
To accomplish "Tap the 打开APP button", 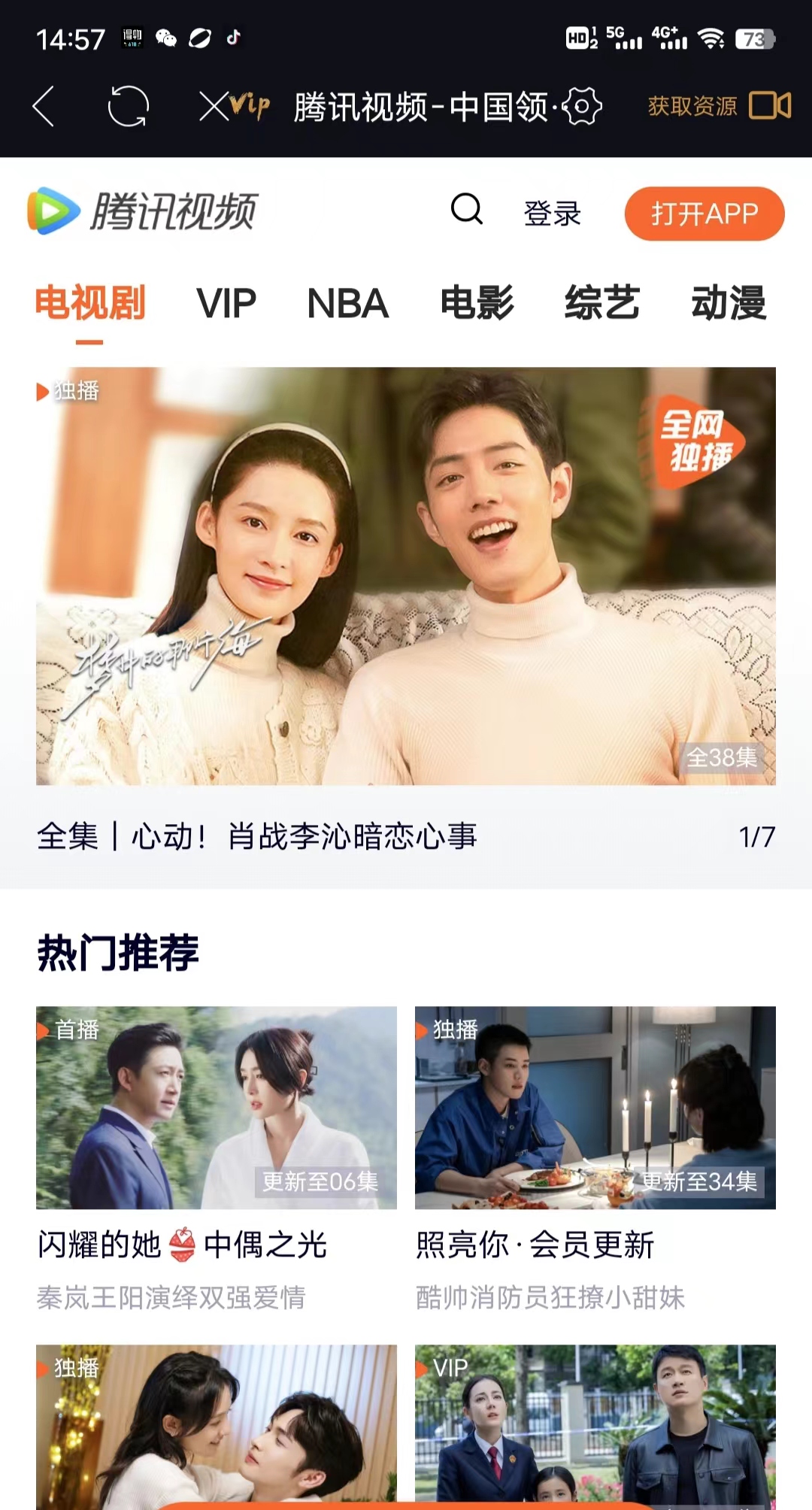I will coord(704,214).
